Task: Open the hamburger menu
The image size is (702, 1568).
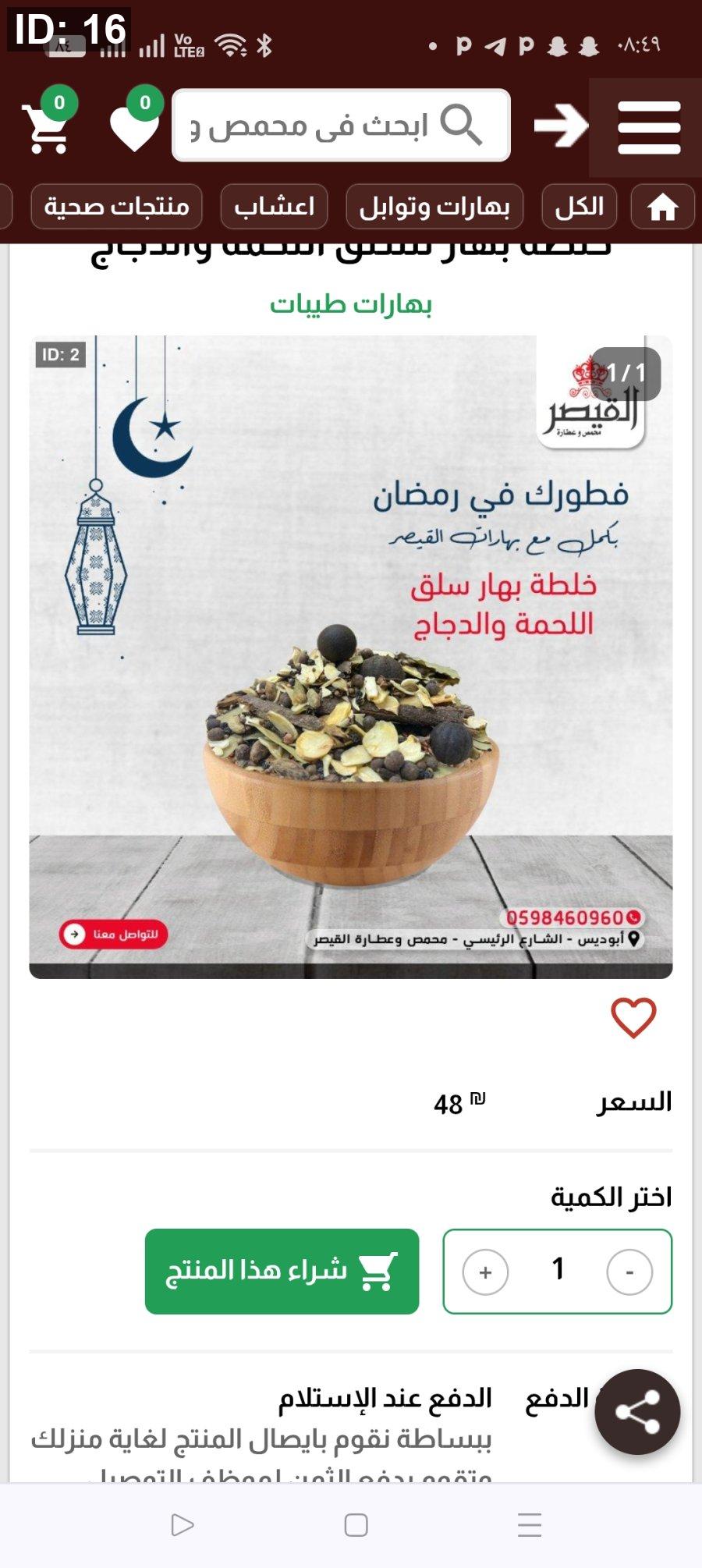Action: coord(648,127)
